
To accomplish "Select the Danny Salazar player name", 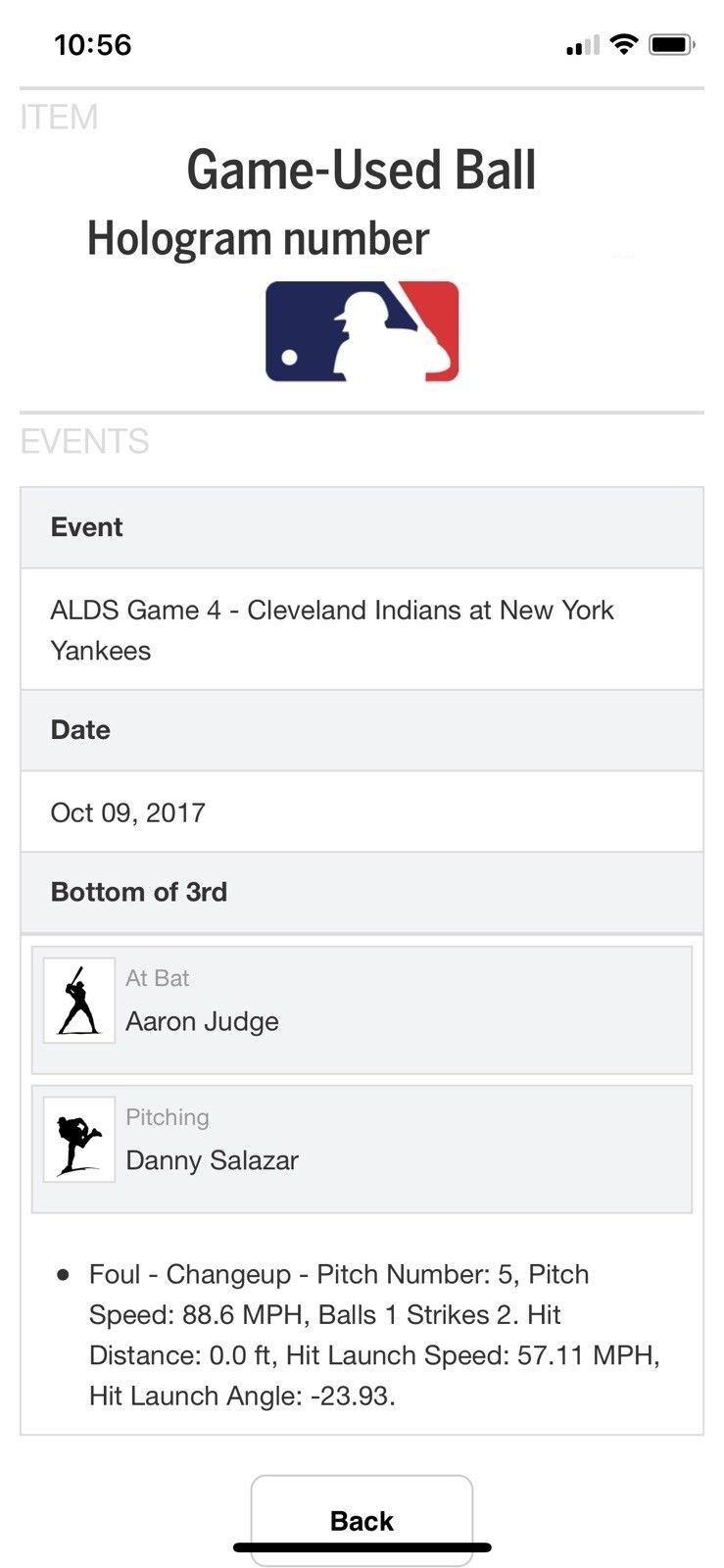I will pos(212,1160).
